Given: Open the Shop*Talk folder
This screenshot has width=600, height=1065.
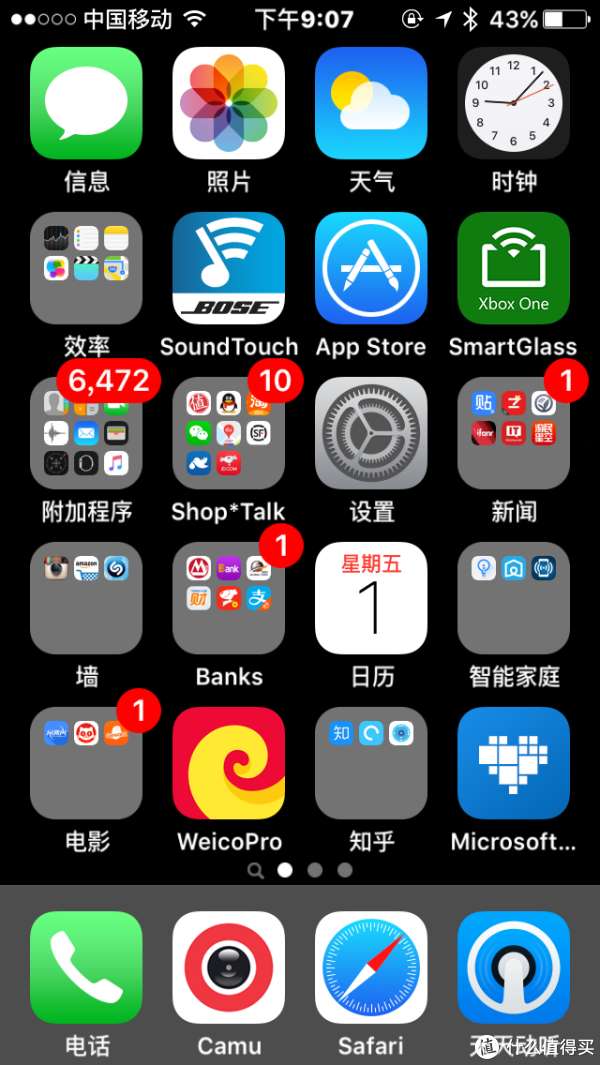Looking at the screenshot, I should click(229, 433).
